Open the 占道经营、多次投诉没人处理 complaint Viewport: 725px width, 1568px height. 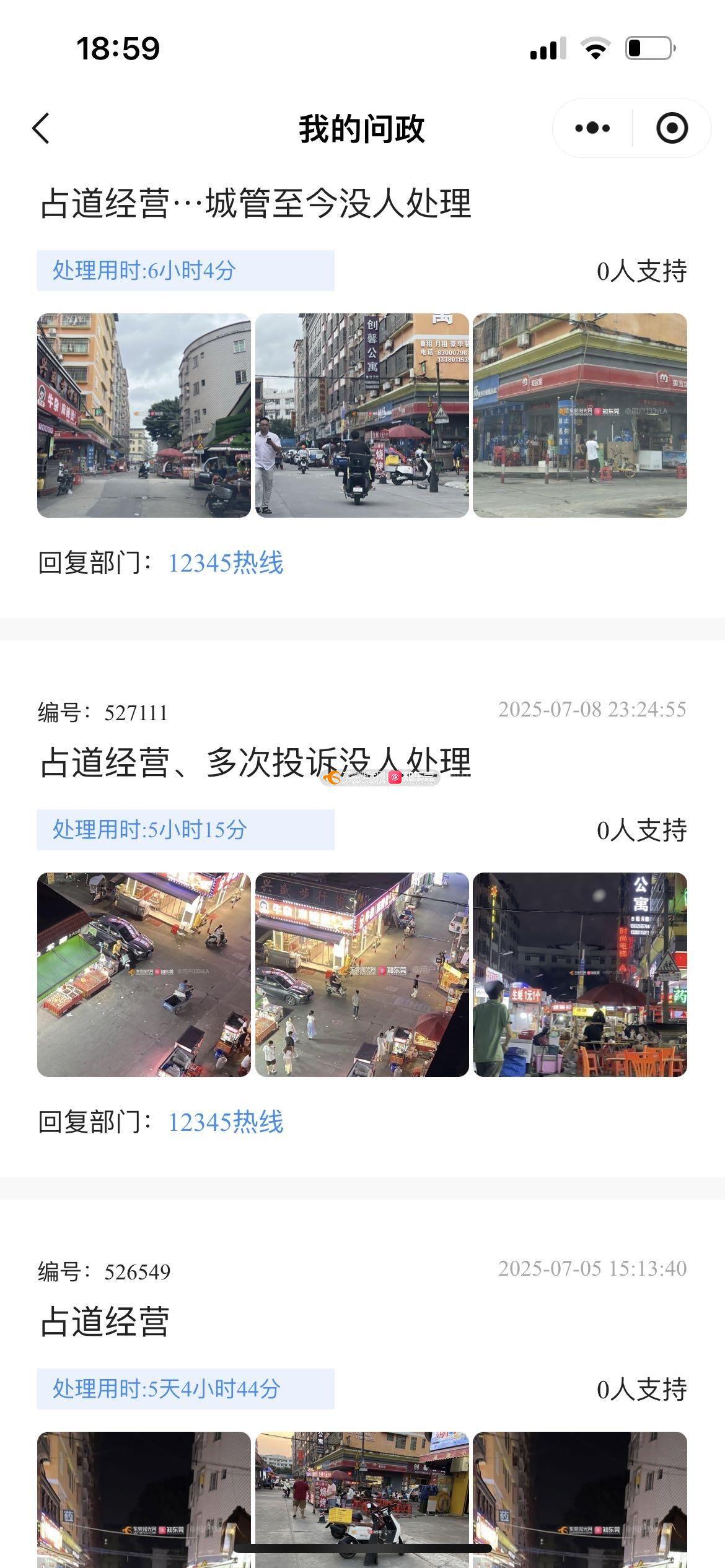(255, 762)
